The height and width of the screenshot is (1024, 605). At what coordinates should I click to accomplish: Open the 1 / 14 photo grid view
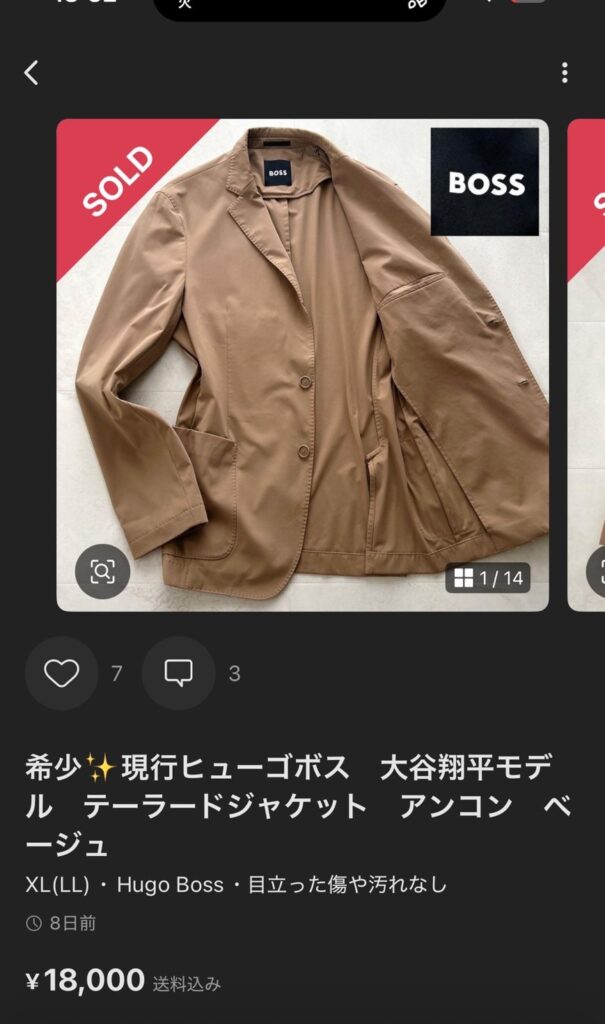click(487, 577)
